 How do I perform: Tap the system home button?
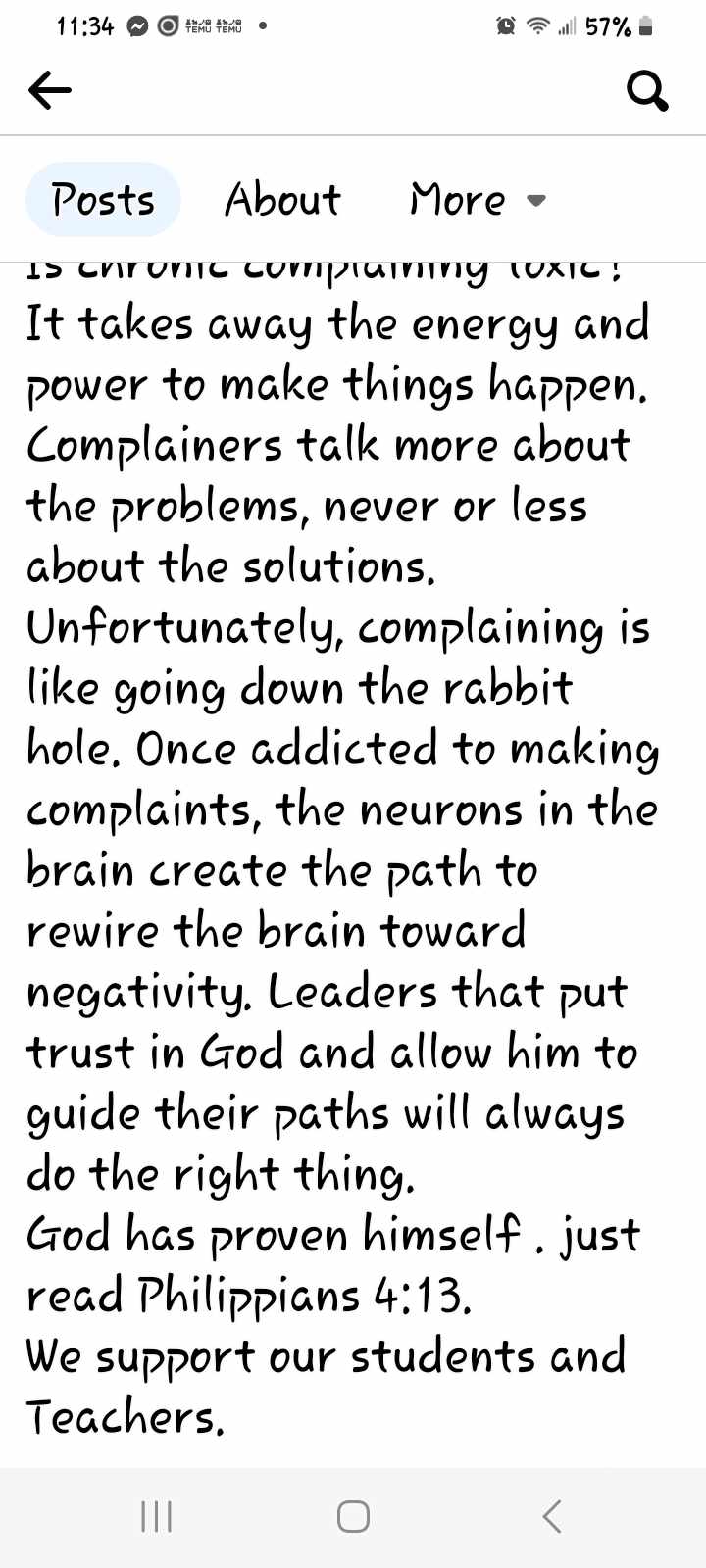click(x=353, y=1516)
